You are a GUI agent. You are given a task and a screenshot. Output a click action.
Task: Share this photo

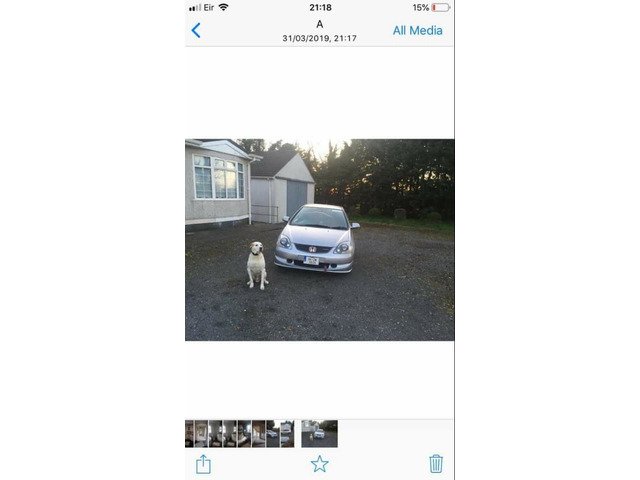pos(203,463)
